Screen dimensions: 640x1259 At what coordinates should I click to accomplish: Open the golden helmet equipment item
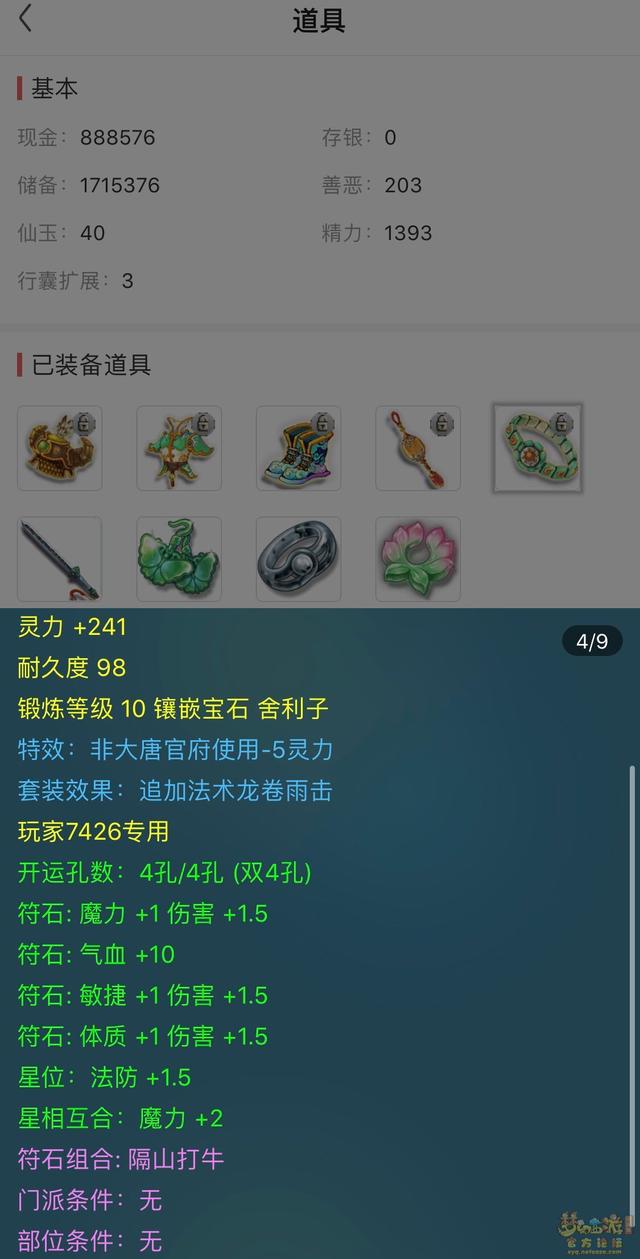click(60, 448)
